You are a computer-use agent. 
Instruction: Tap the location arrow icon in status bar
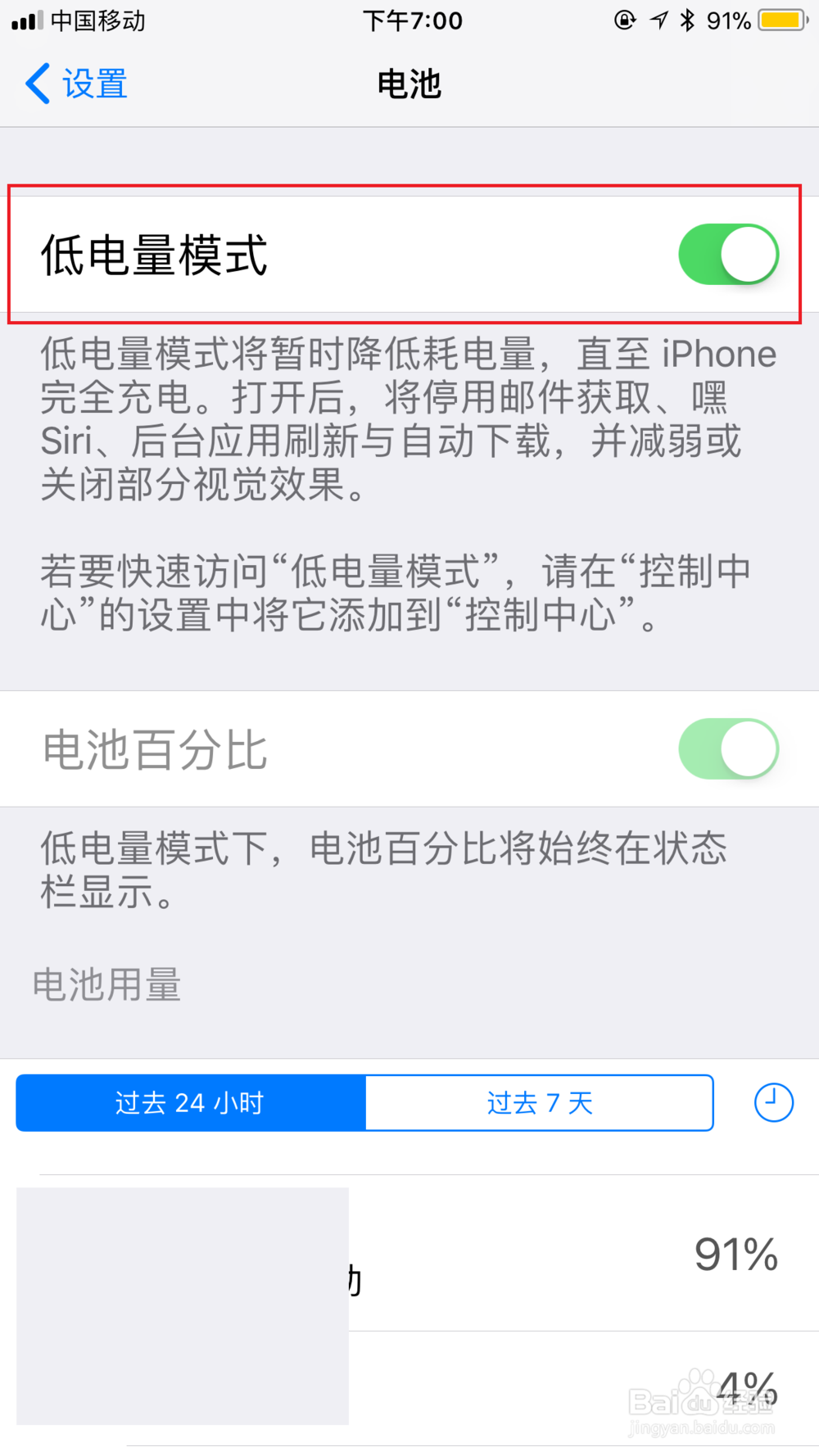(x=659, y=20)
